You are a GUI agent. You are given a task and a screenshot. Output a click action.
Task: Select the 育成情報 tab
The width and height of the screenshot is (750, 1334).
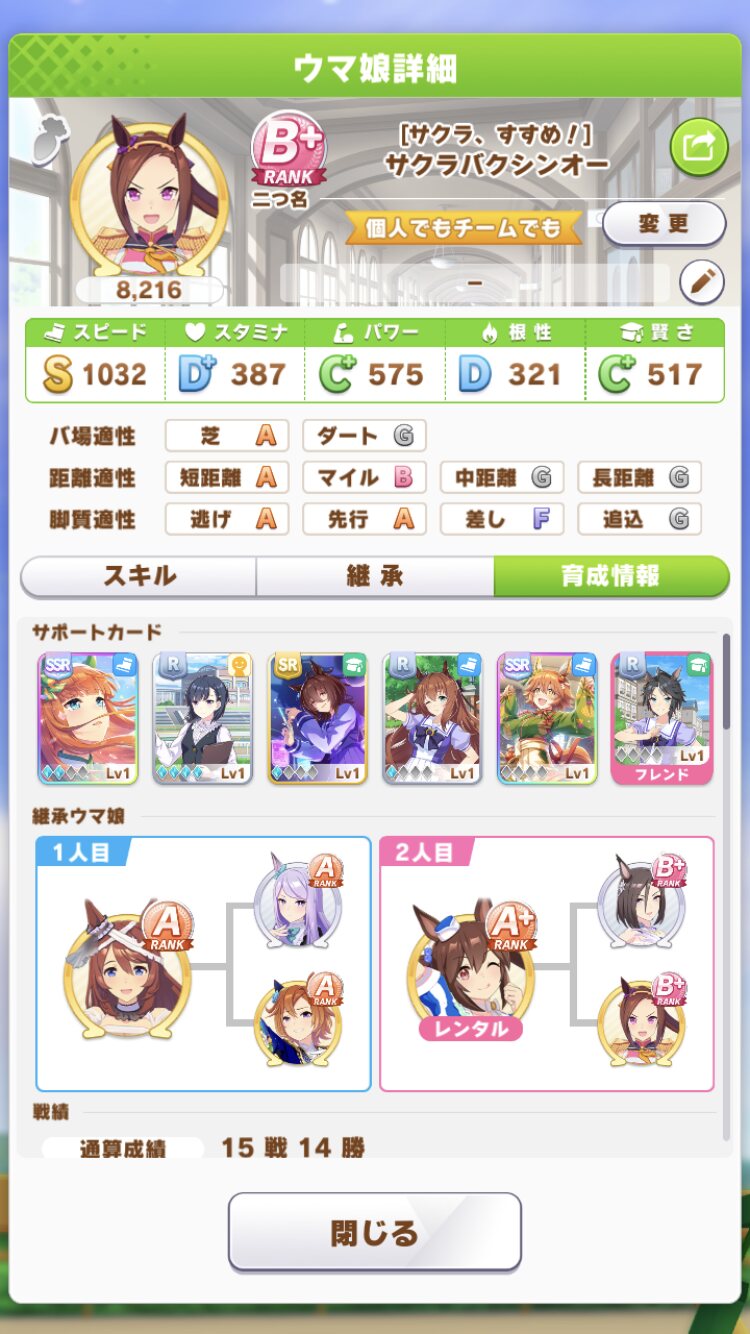[611, 576]
